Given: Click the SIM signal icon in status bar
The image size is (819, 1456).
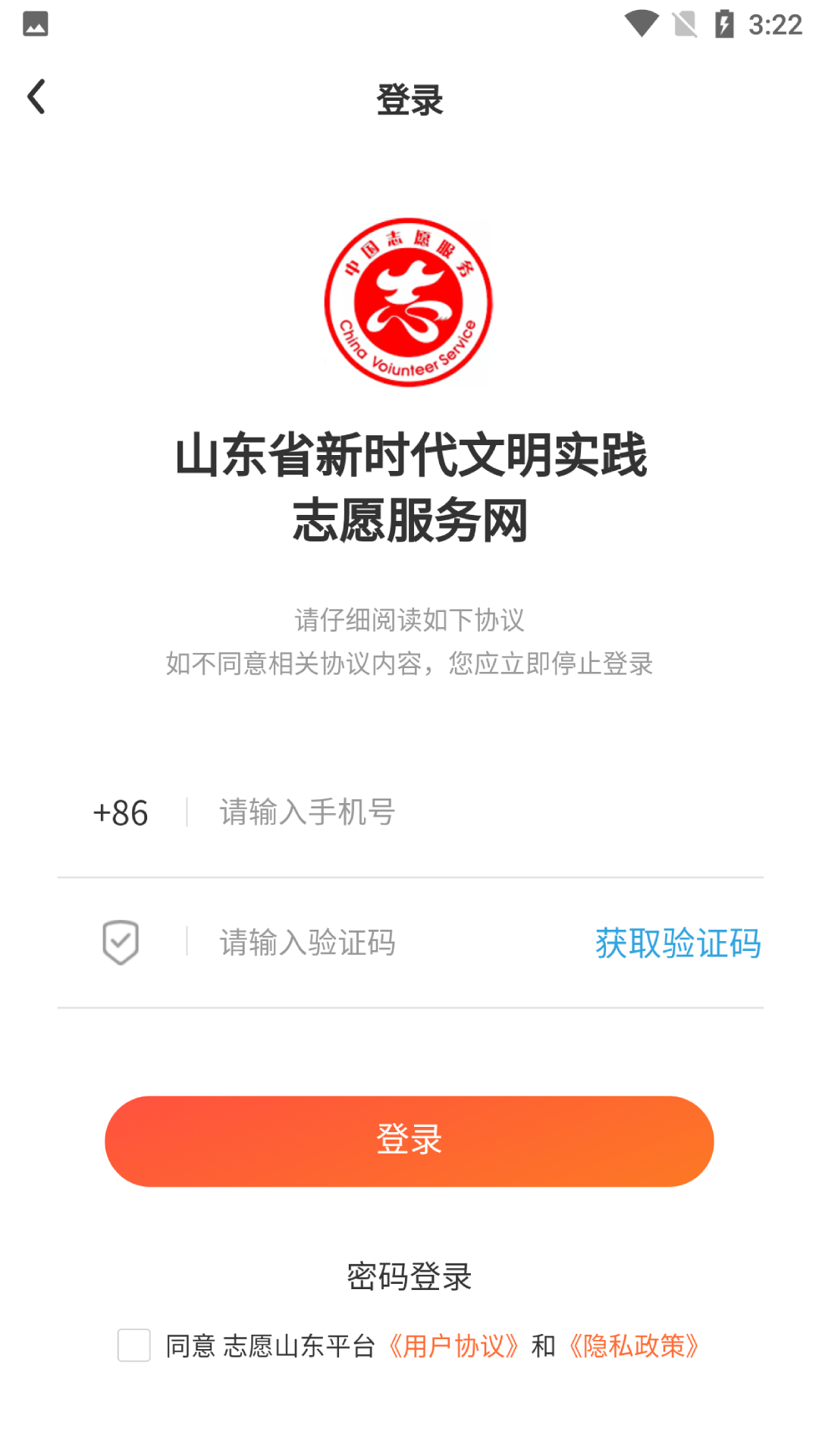Looking at the screenshot, I should [683, 25].
